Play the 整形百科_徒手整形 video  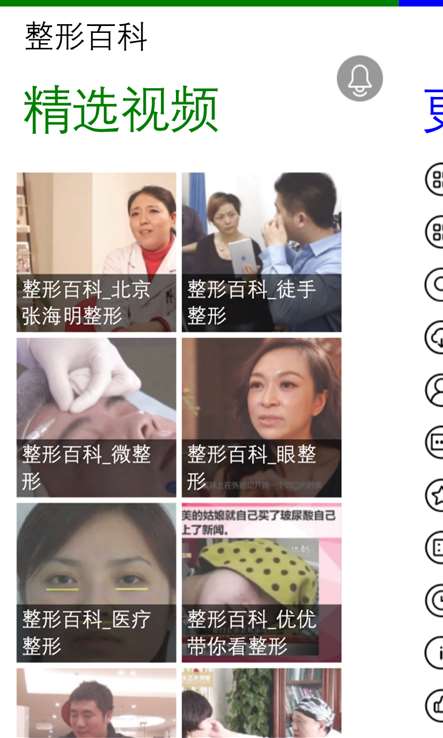click(262, 252)
